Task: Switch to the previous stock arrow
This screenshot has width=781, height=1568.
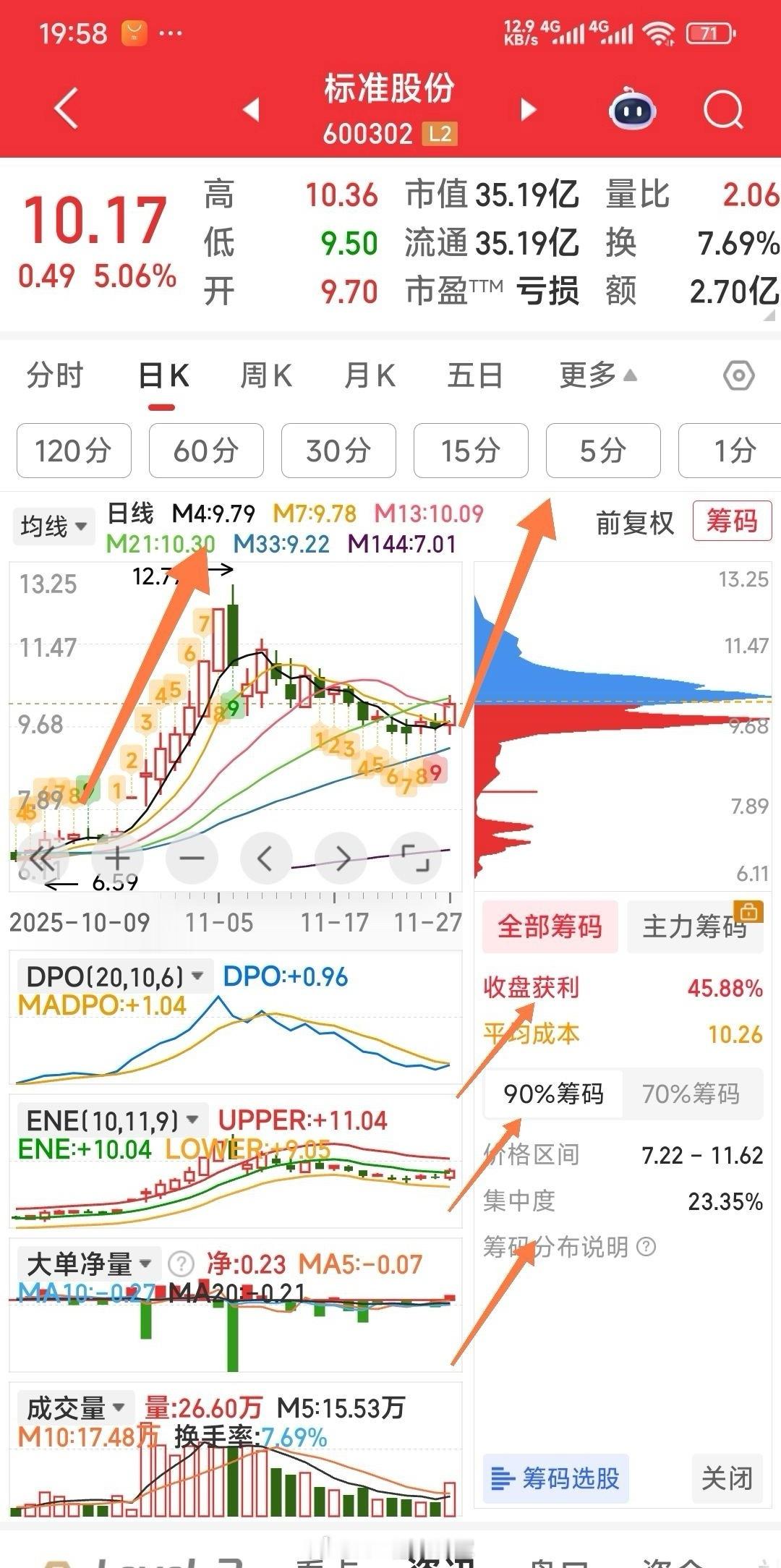Action: pyautogui.click(x=251, y=110)
